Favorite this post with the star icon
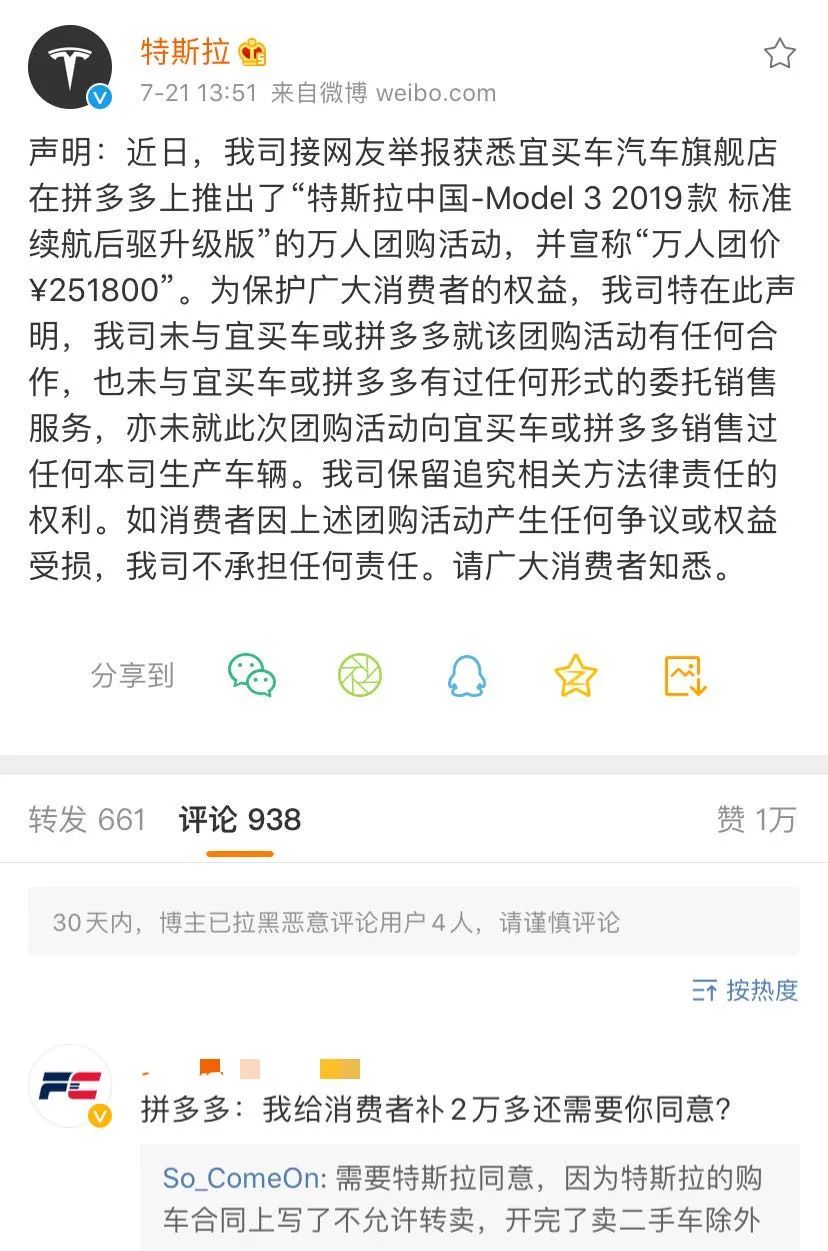The width and height of the screenshot is (828, 1251). click(779, 53)
